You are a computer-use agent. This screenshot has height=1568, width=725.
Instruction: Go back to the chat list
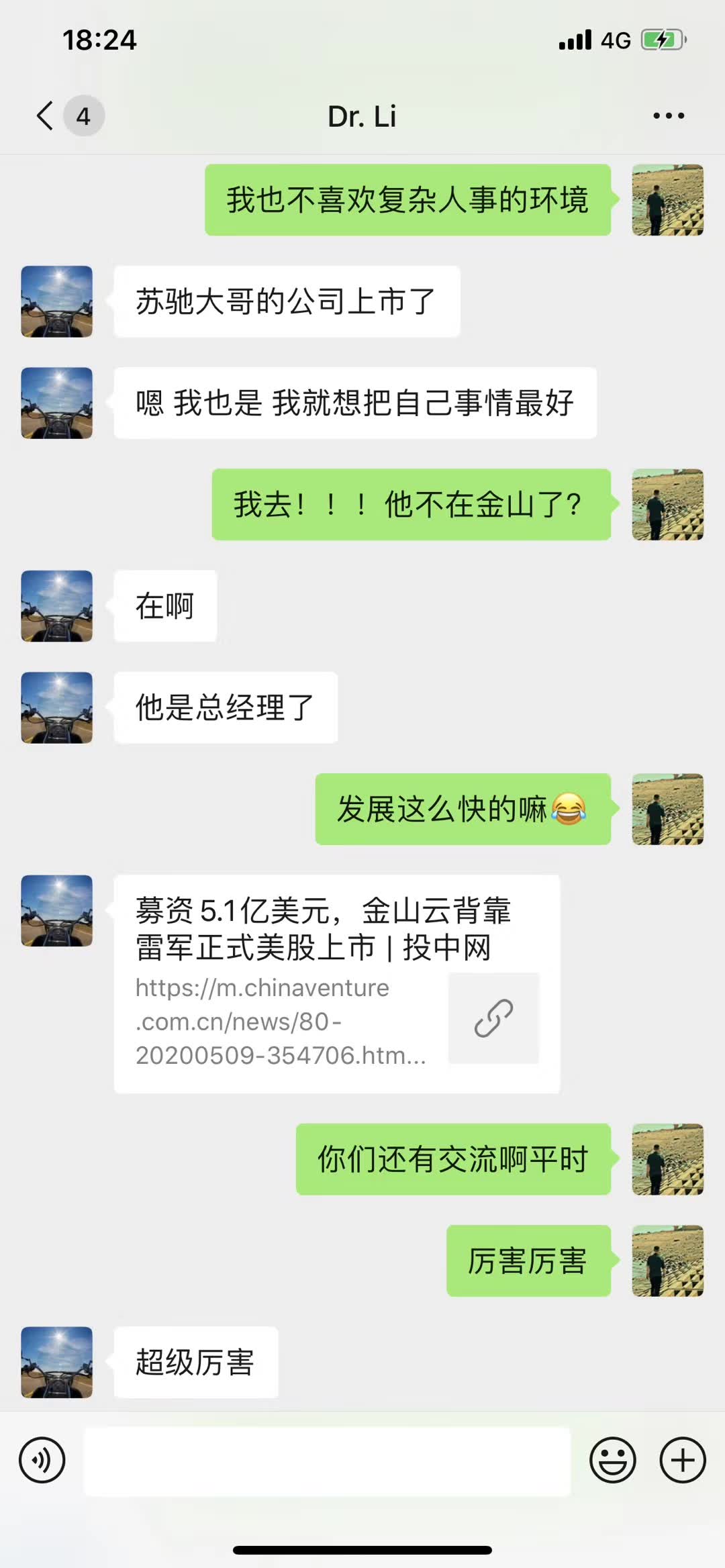coord(46,115)
